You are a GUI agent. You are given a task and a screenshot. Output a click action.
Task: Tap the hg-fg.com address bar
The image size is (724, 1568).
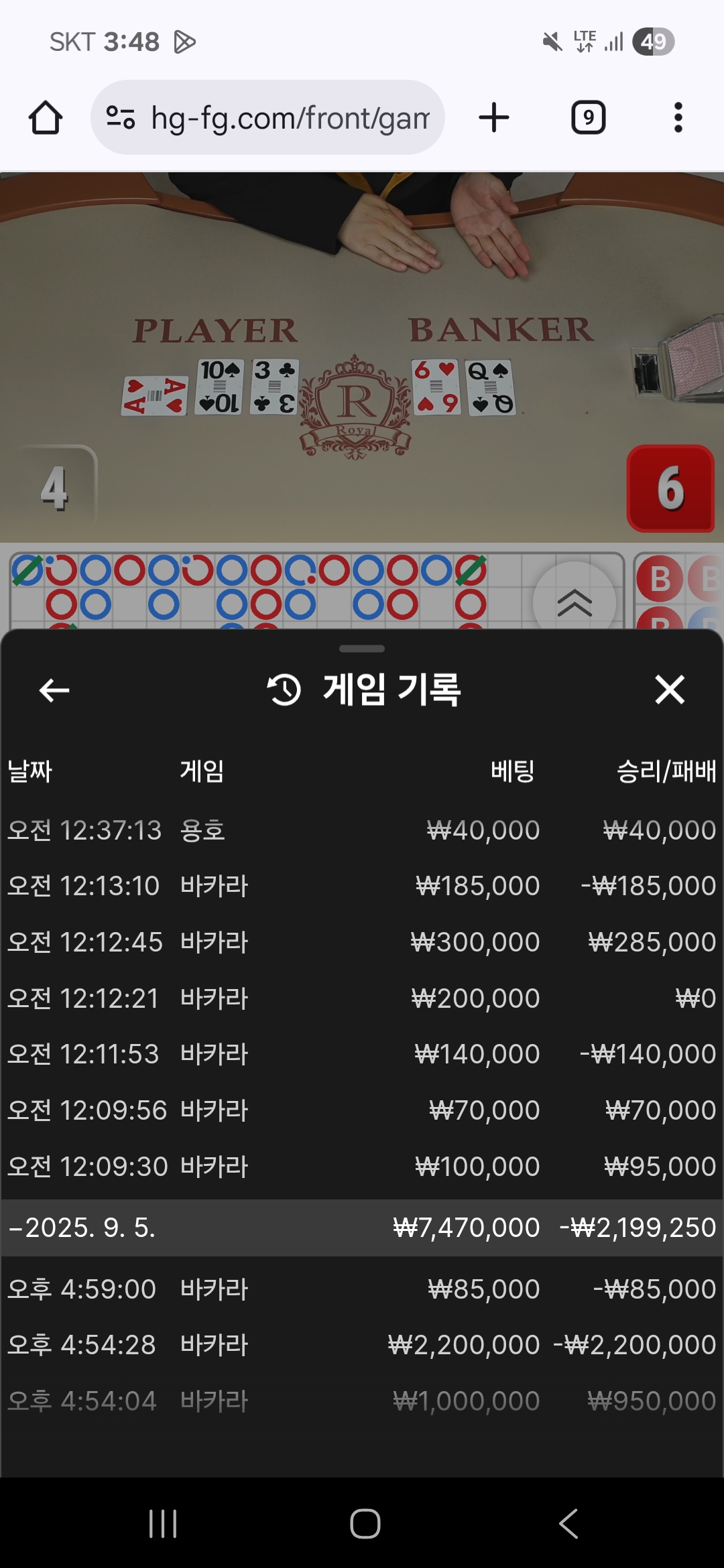click(x=268, y=118)
